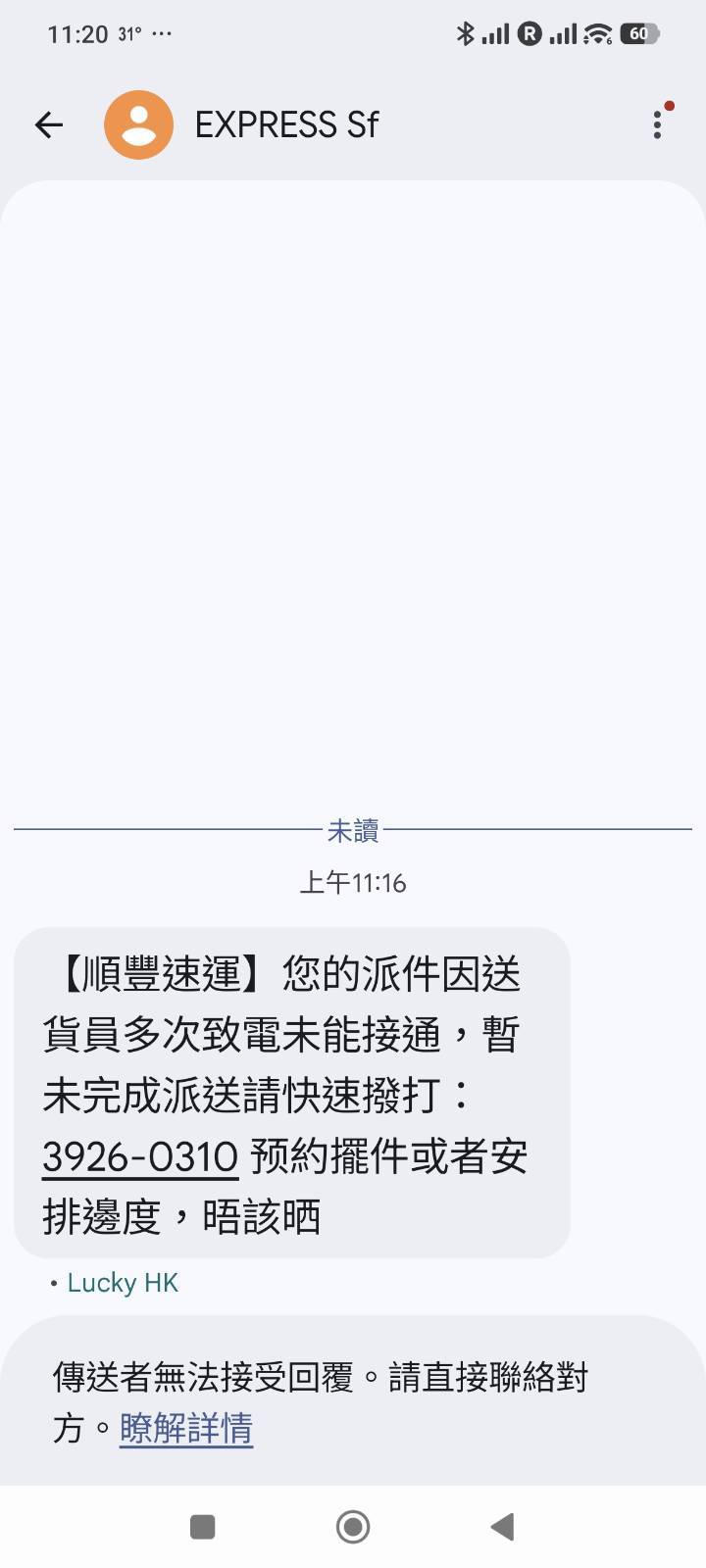Viewport: 706px width, 1568px height.
Task: Open the 瞭解詳情 link
Action: click(x=186, y=1429)
